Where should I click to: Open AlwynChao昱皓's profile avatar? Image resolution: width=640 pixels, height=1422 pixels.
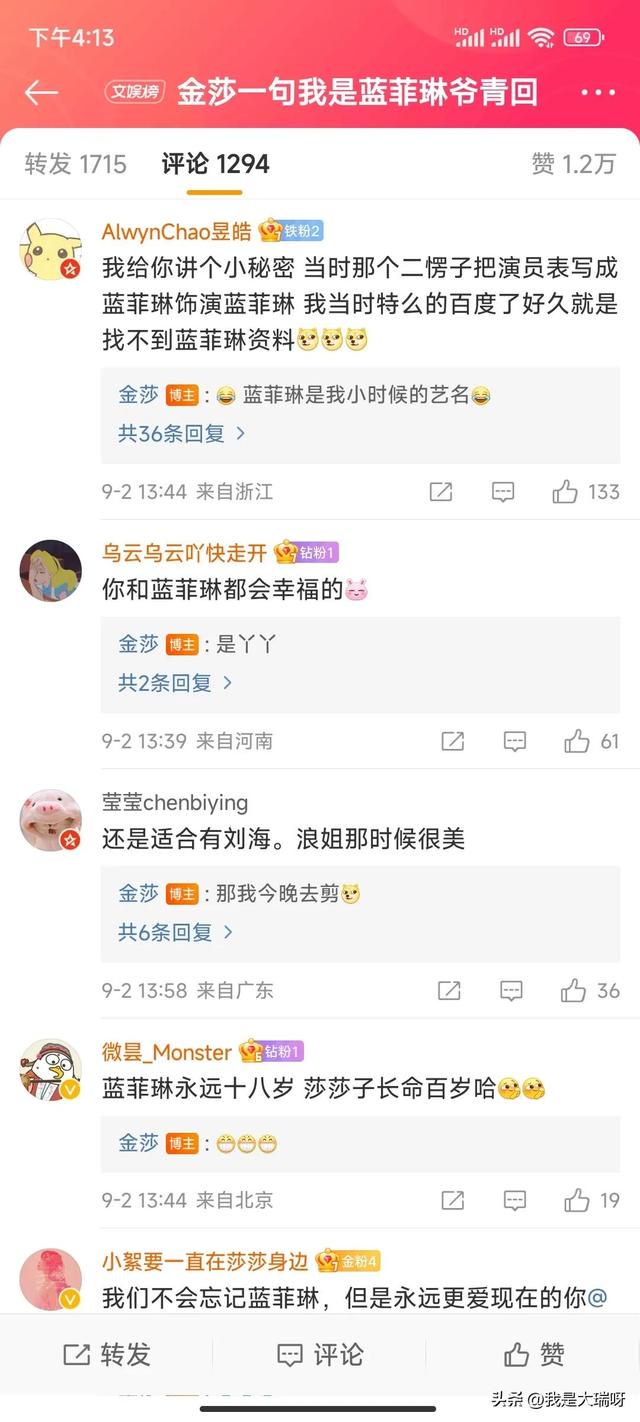(50, 249)
